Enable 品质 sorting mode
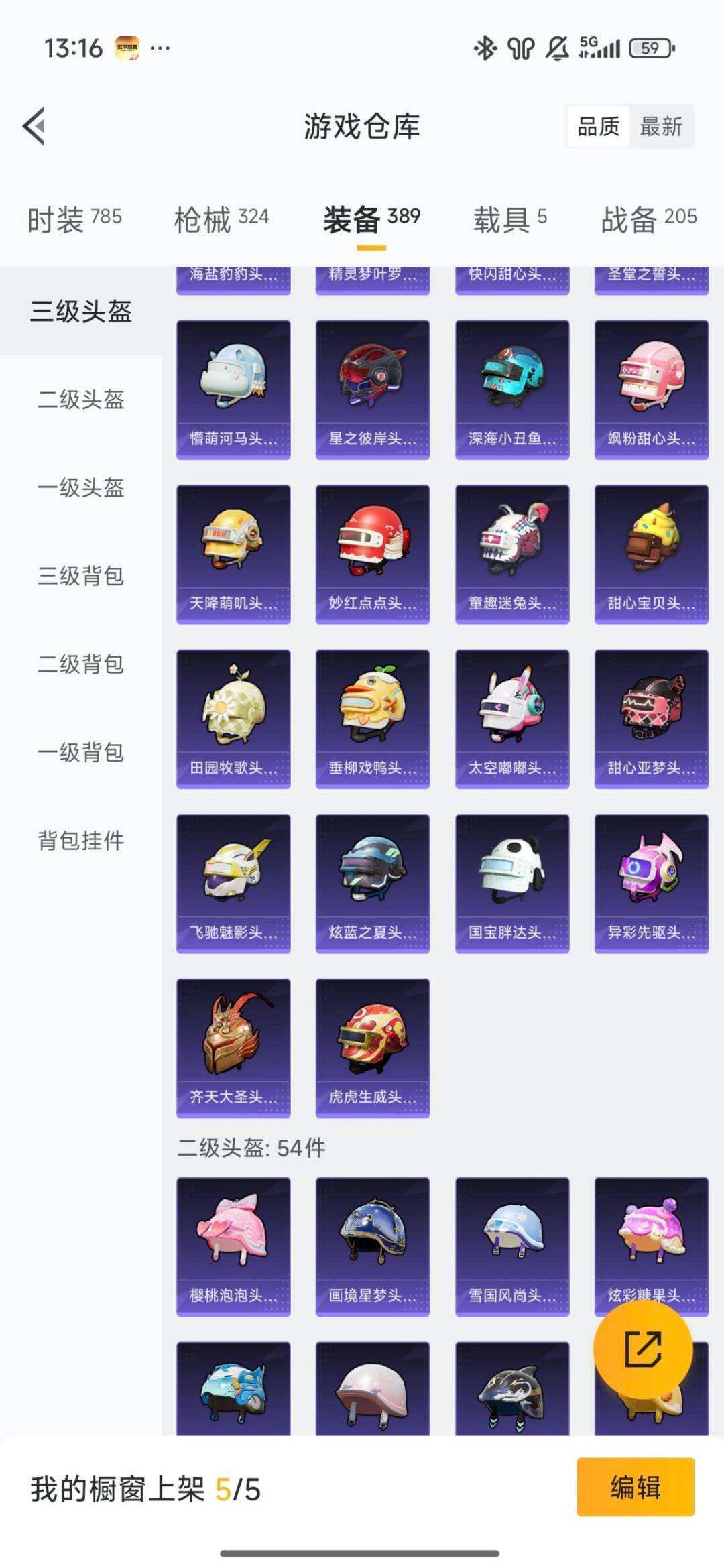 point(599,127)
